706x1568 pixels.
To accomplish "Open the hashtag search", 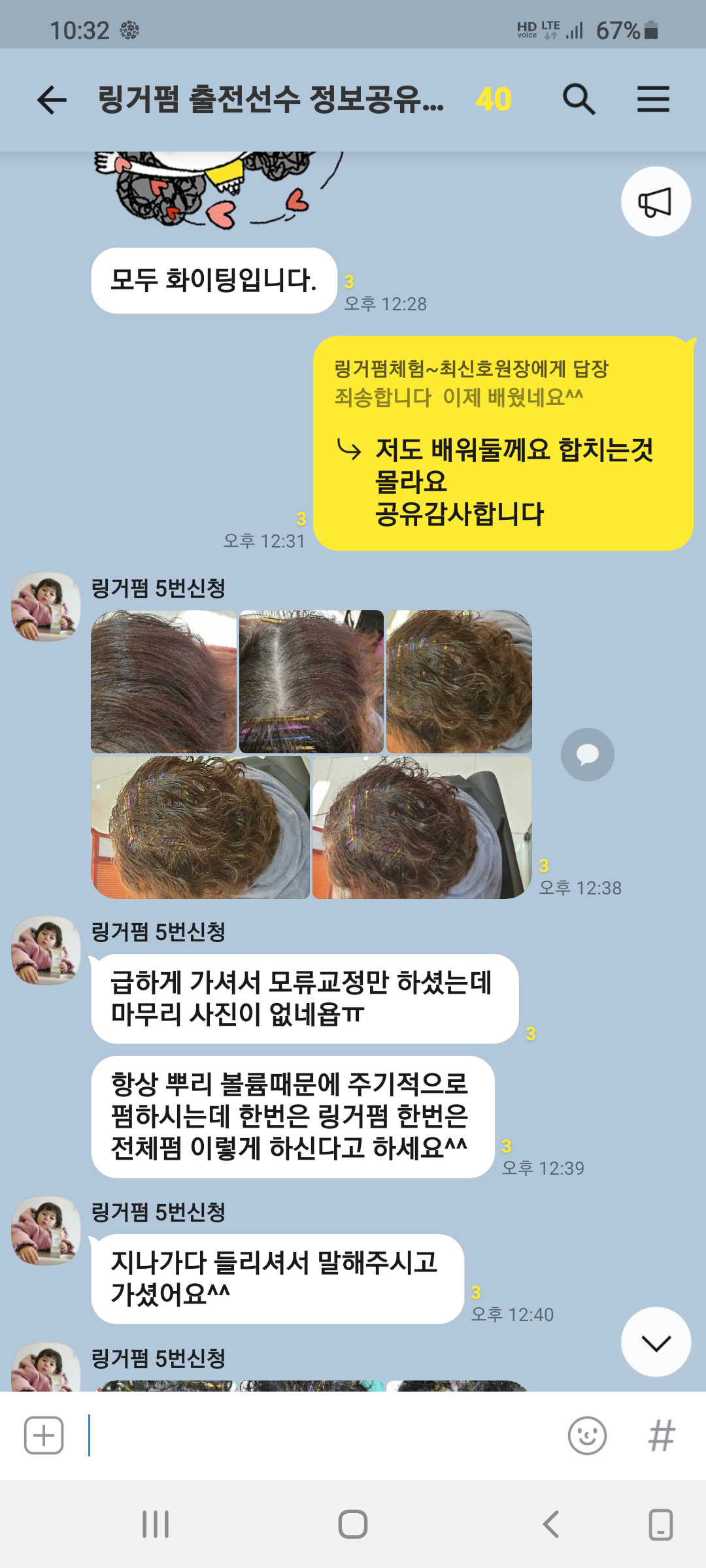I will [661, 1435].
